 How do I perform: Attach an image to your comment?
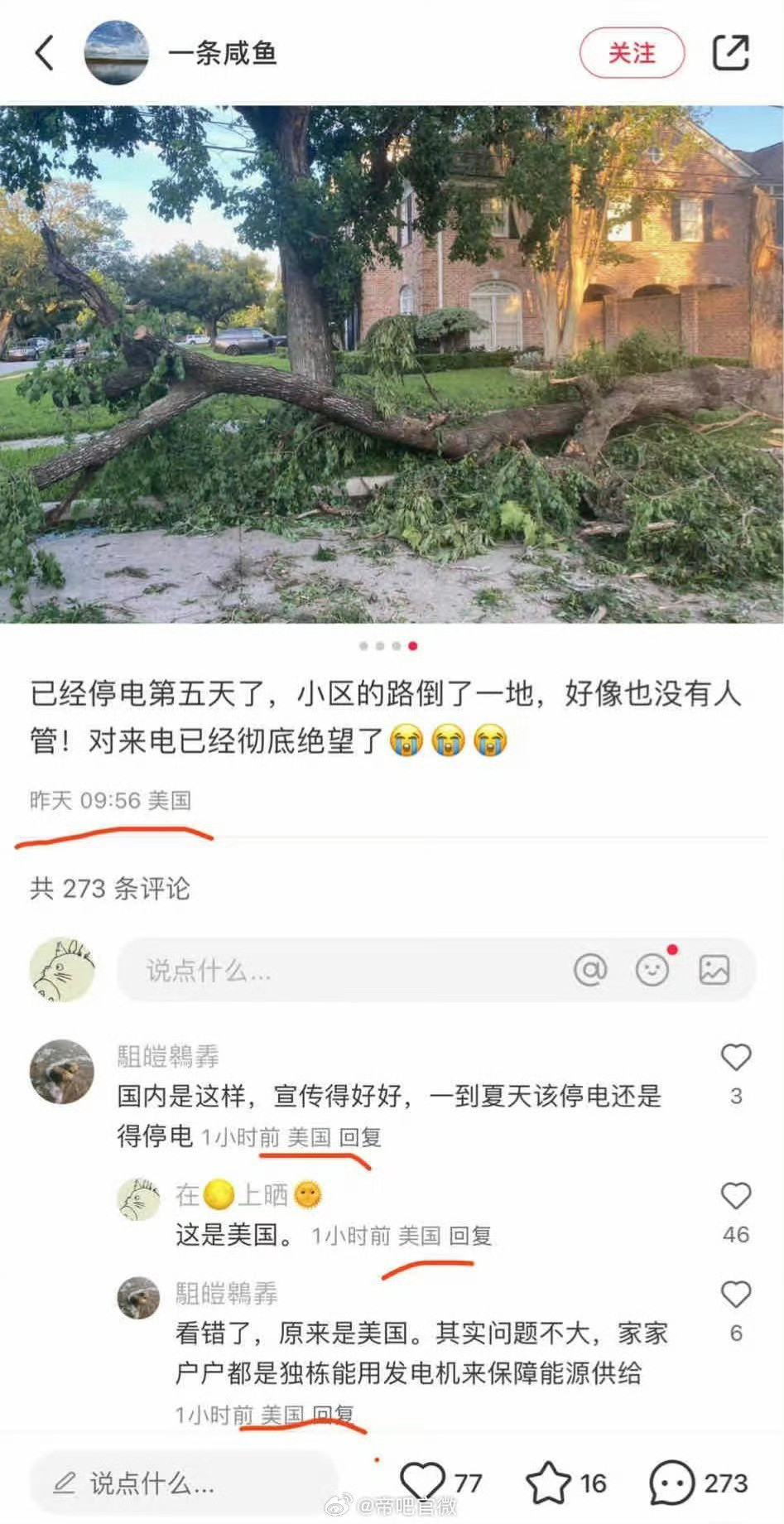tap(714, 969)
